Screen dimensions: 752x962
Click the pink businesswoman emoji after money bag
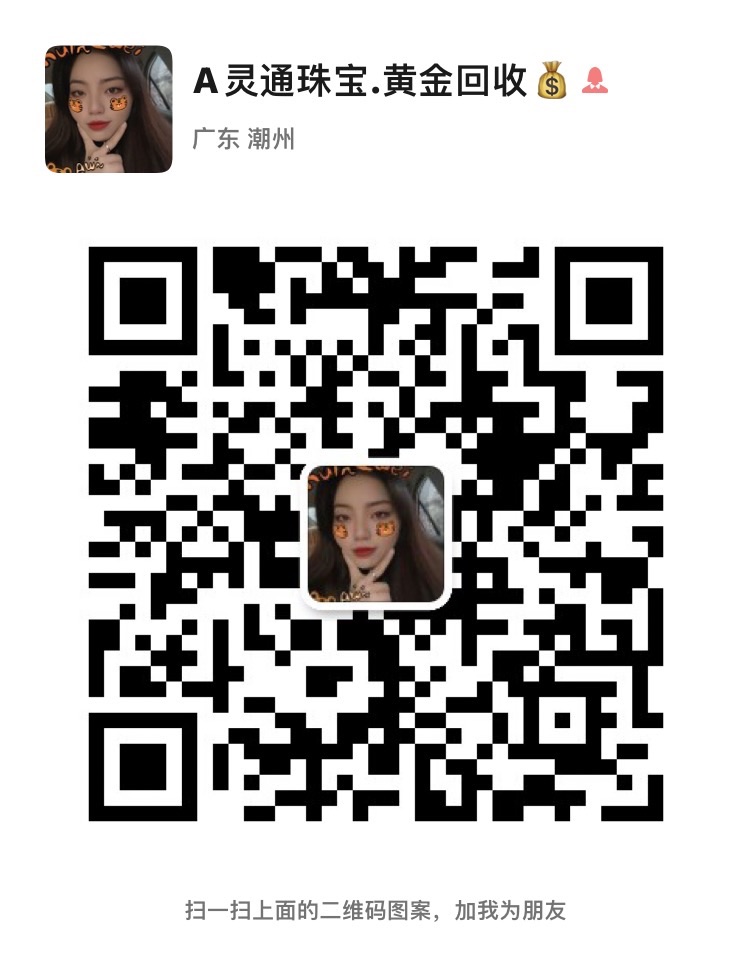tap(597, 85)
